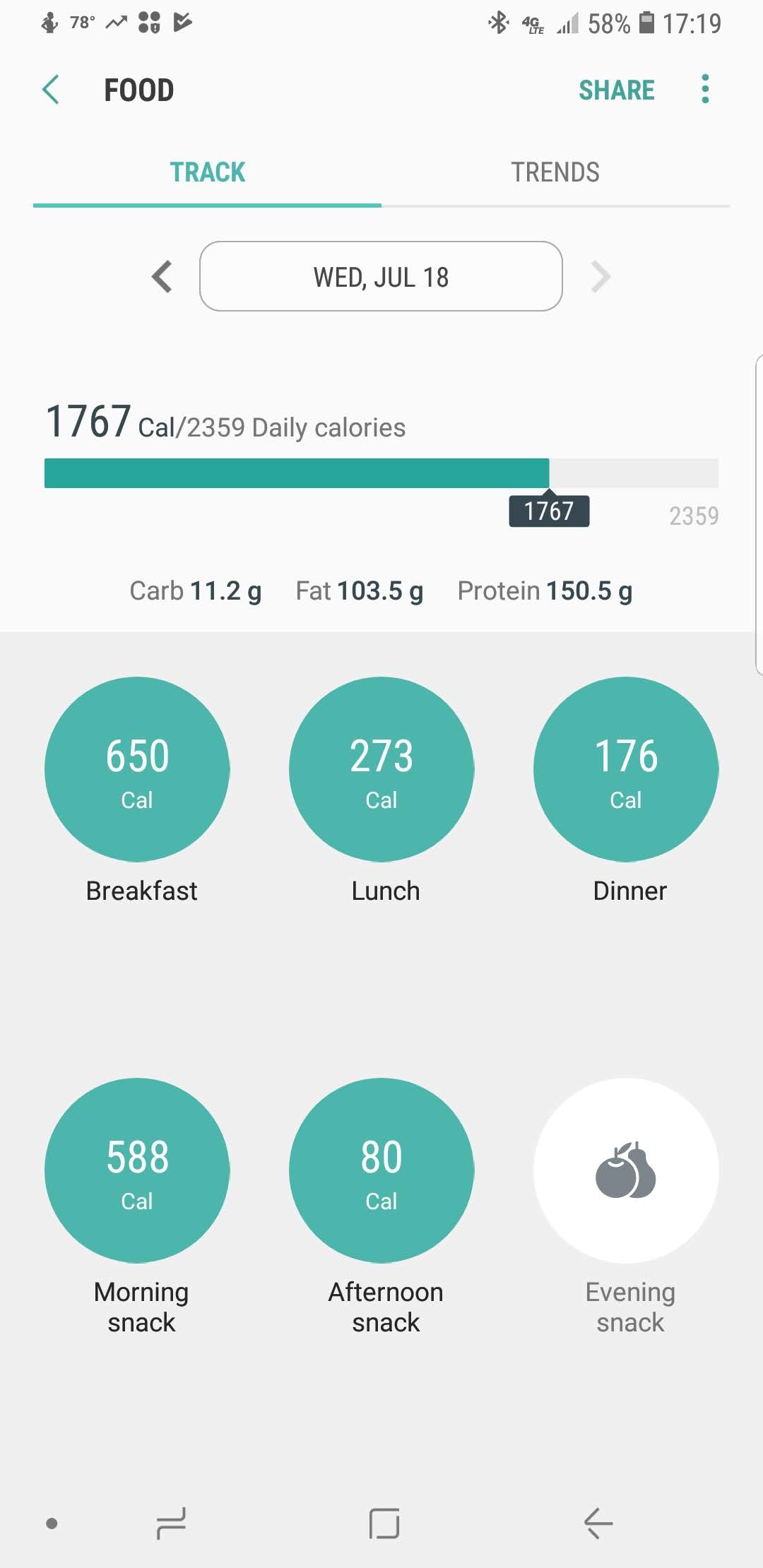View Afternoon snack with 80 Cal
Image resolution: width=763 pixels, height=1568 pixels.
[x=381, y=1170]
